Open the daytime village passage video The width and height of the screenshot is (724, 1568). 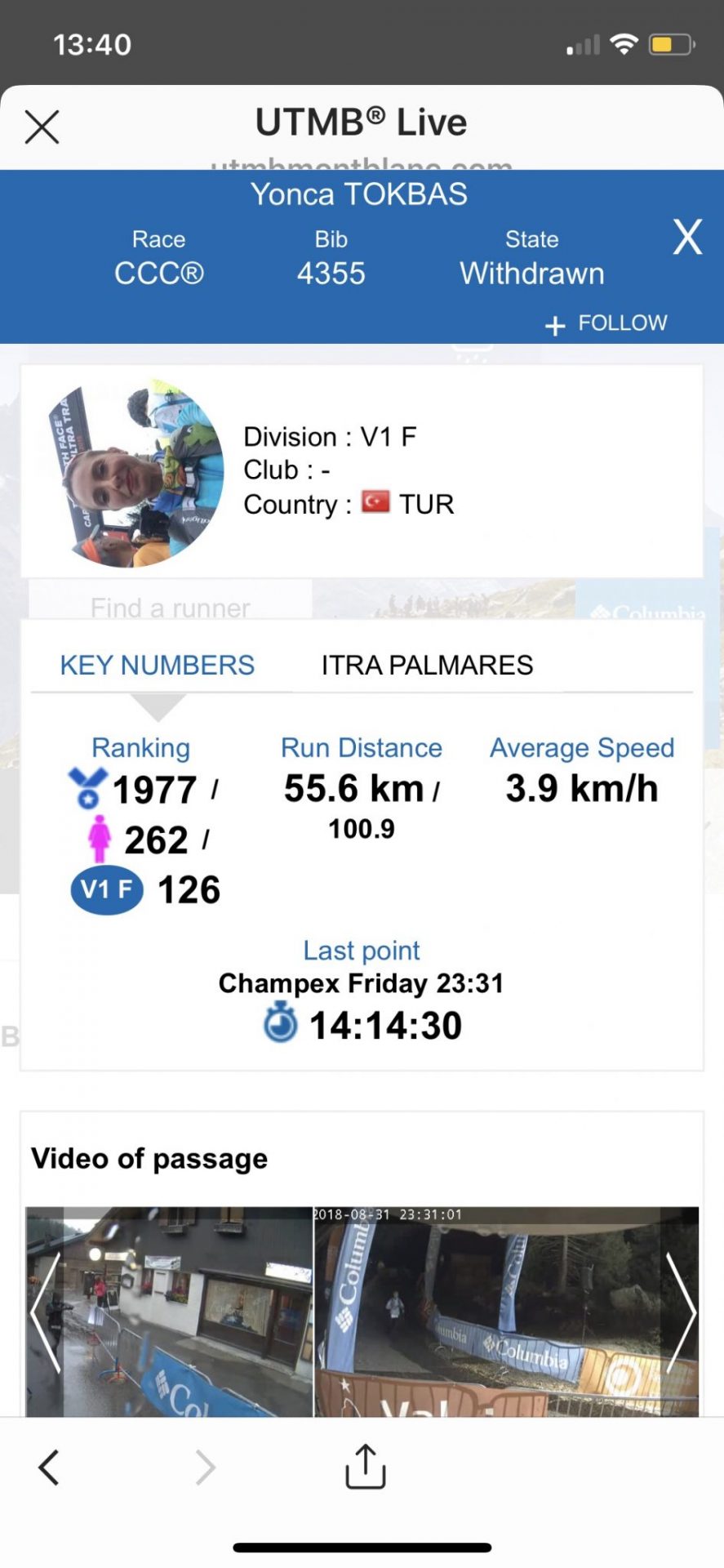169,1312
